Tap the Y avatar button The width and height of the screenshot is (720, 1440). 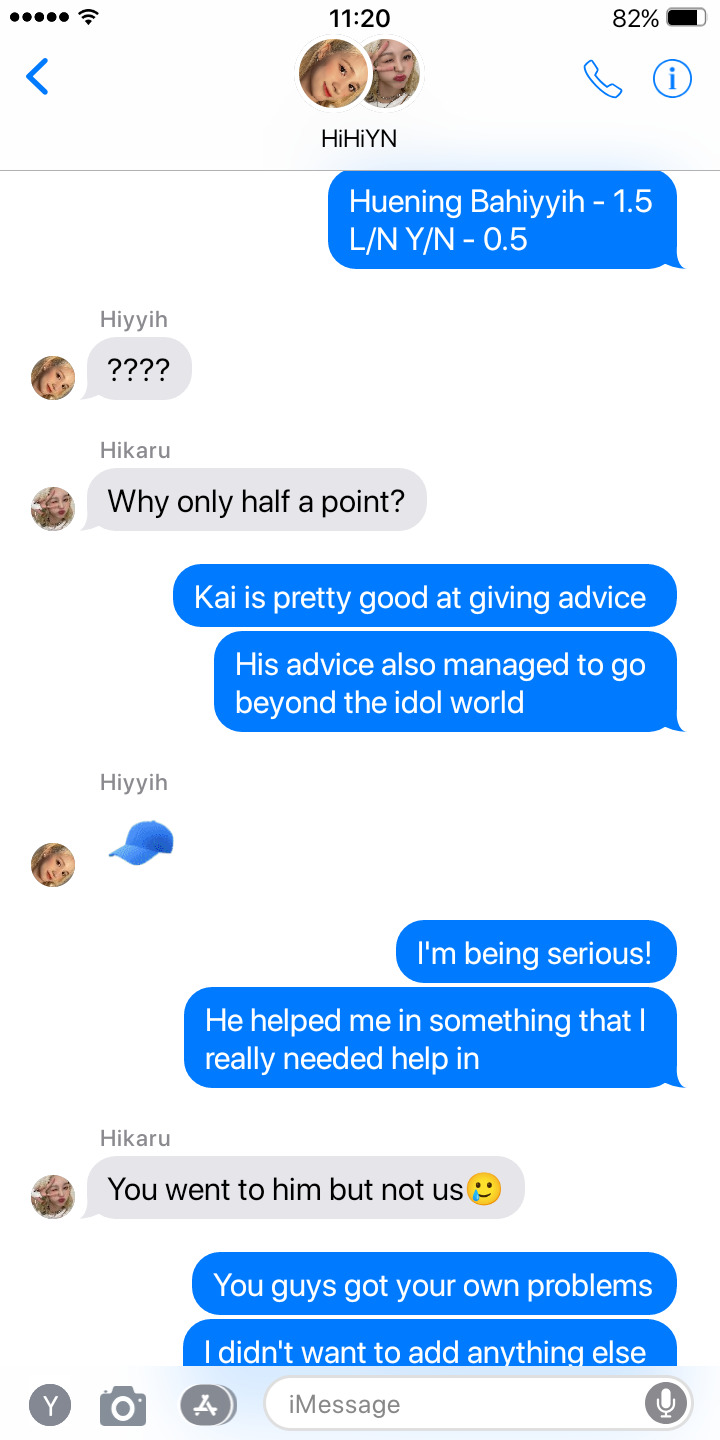pyautogui.click(x=49, y=1405)
